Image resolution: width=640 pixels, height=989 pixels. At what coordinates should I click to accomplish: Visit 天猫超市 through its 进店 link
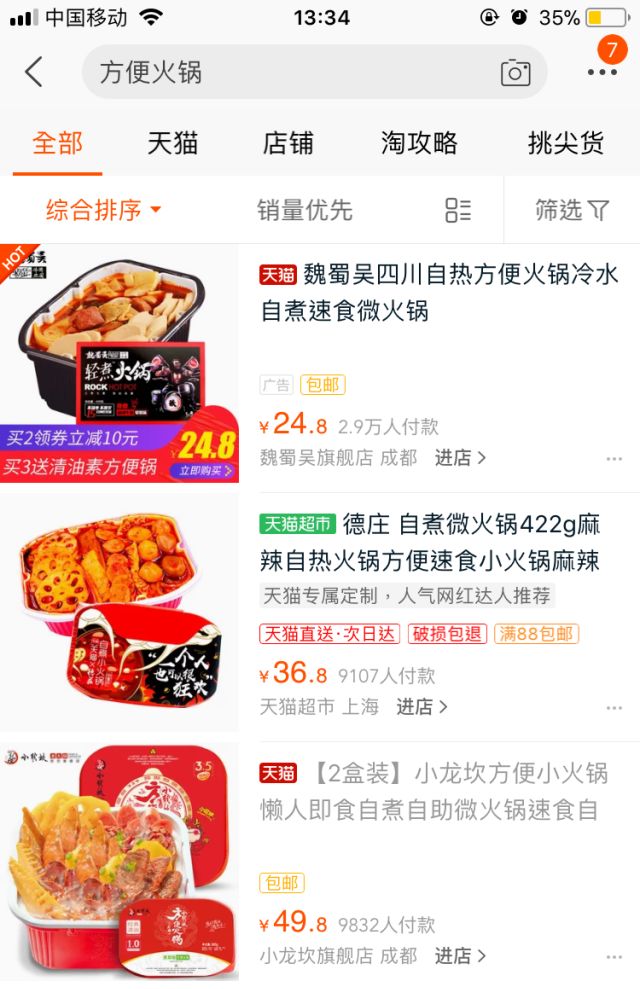coord(422,707)
